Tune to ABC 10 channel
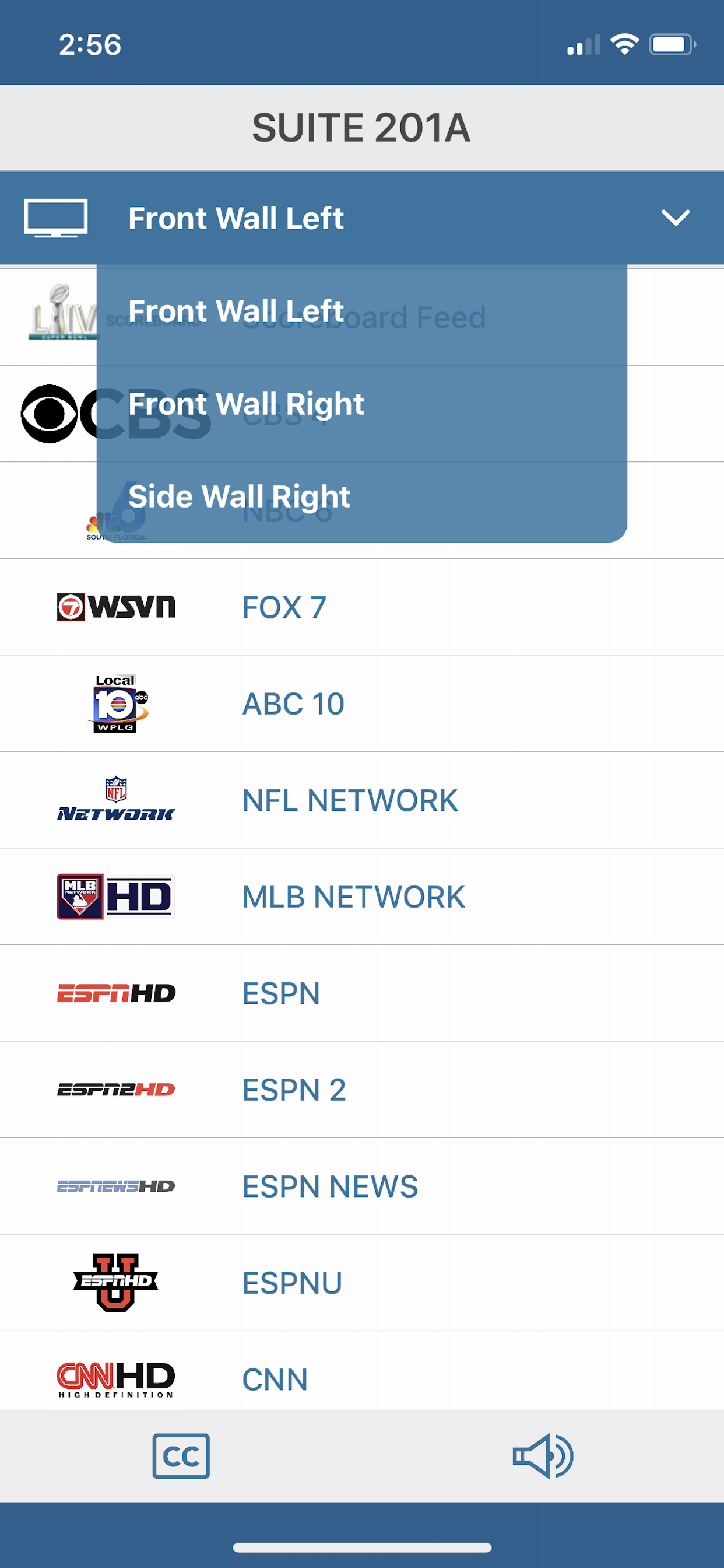The width and height of the screenshot is (724, 1568). (362, 703)
